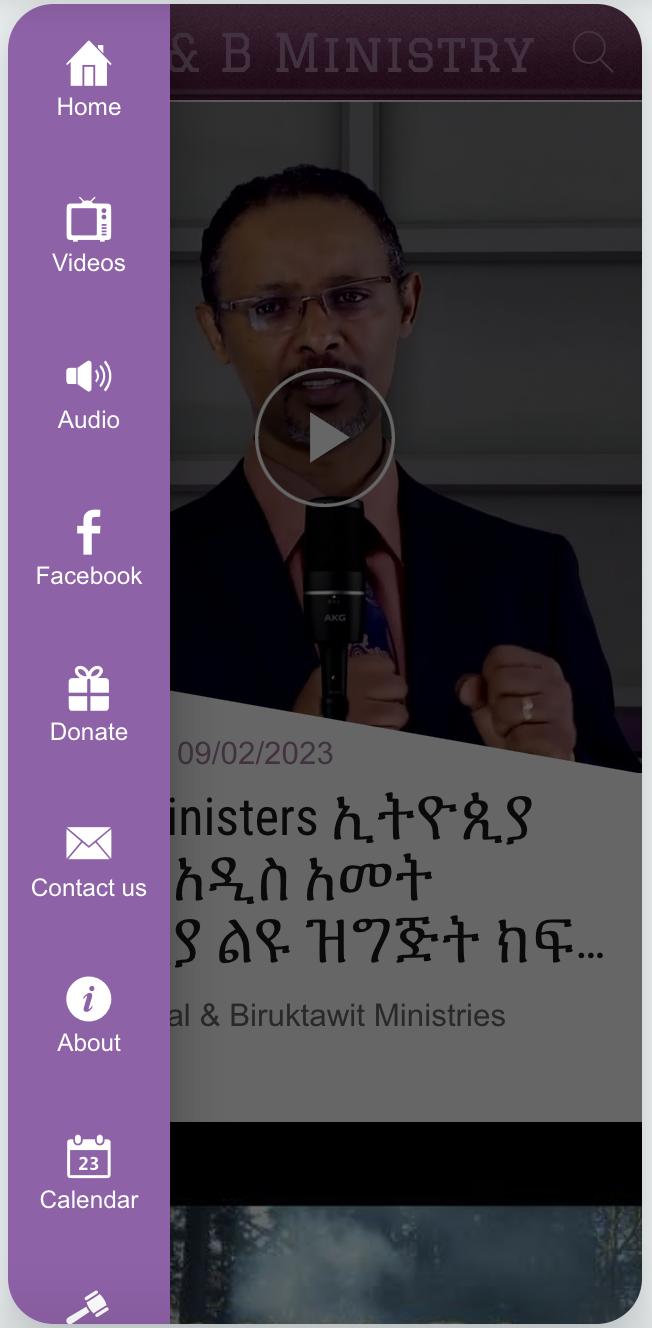The image size is (652, 1328).
Task: Open the Calendar section
Action: [89, 1173]
